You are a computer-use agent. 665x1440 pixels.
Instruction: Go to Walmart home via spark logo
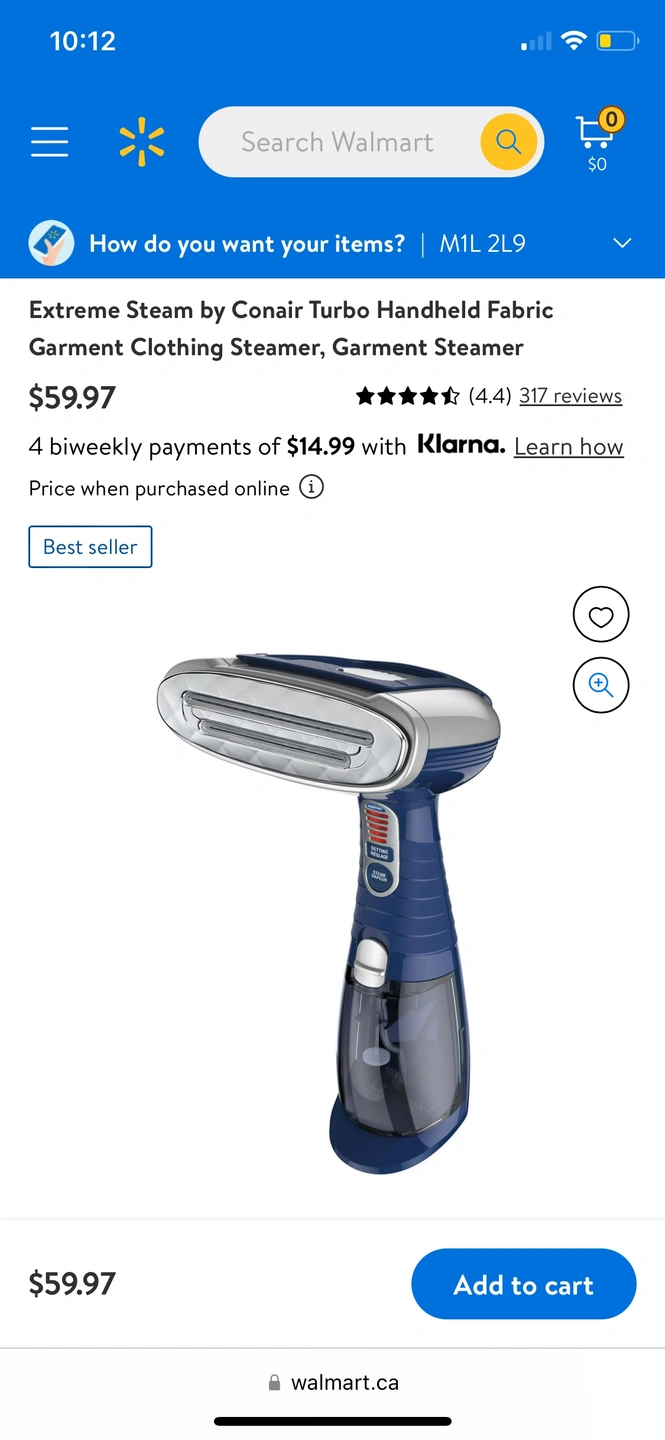pyautogui.click(x=141, y=142)
